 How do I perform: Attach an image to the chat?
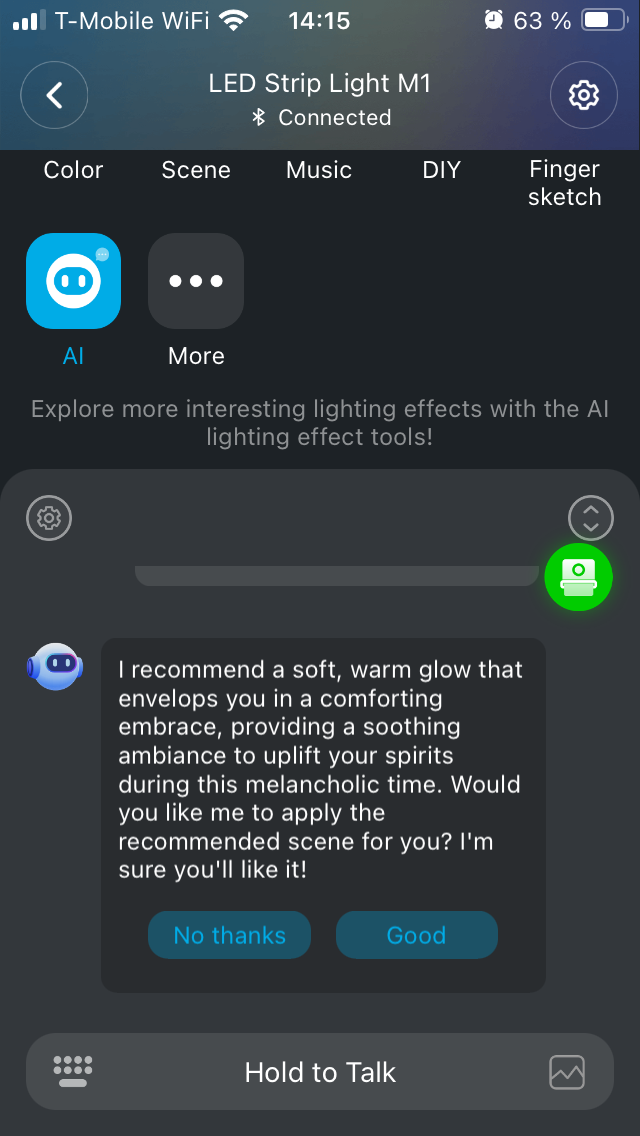(567, 1072)
